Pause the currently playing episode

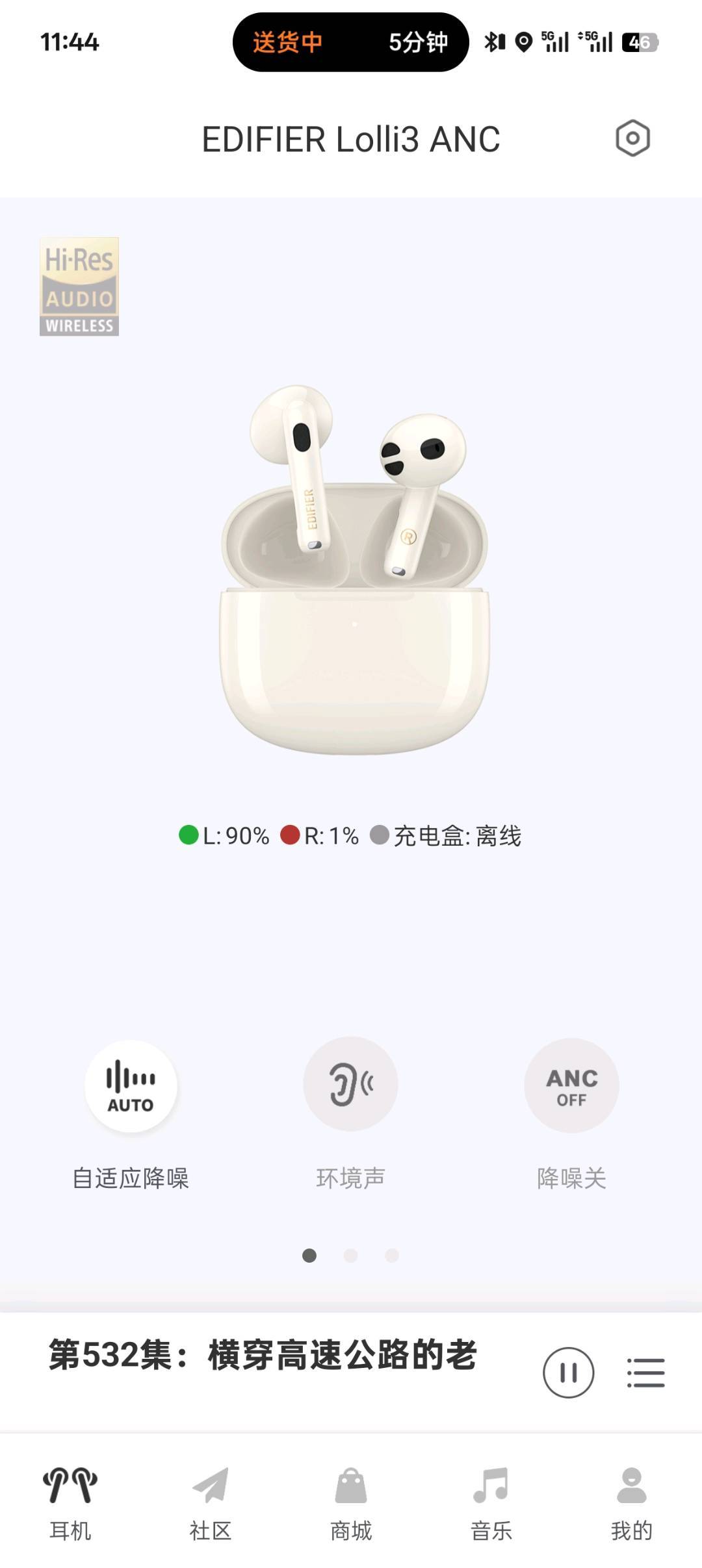click(x=568, y=1372)
